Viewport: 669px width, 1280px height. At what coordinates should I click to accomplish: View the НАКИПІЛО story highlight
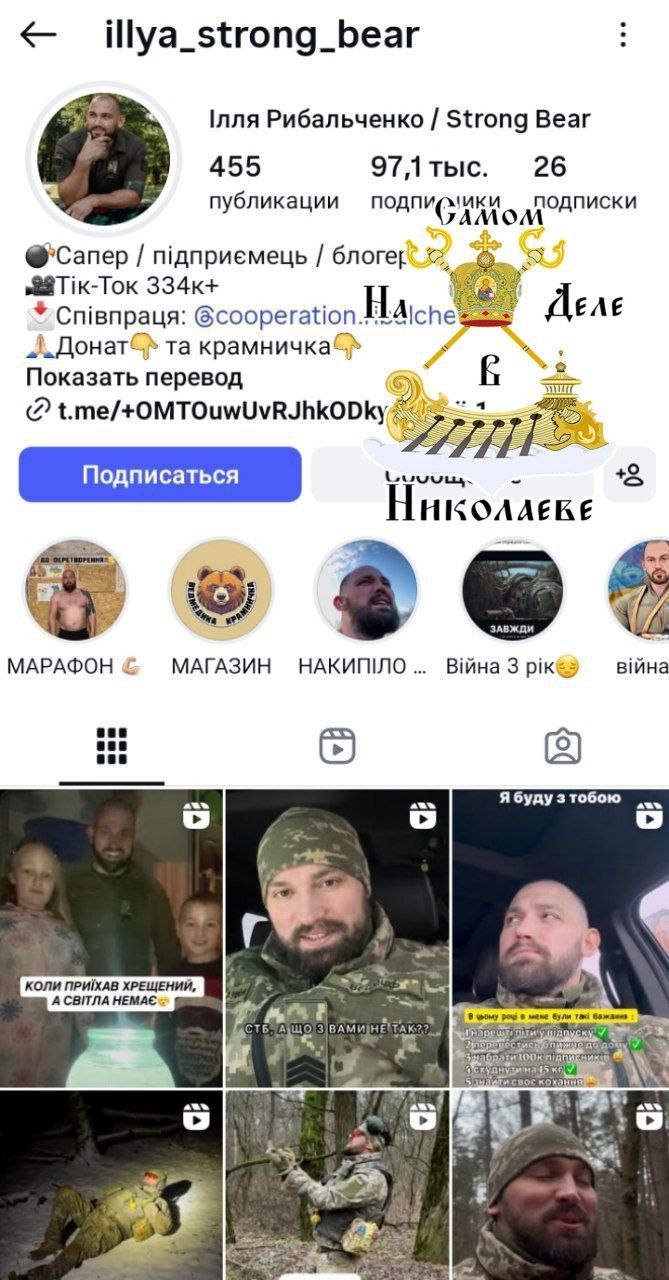366,590
